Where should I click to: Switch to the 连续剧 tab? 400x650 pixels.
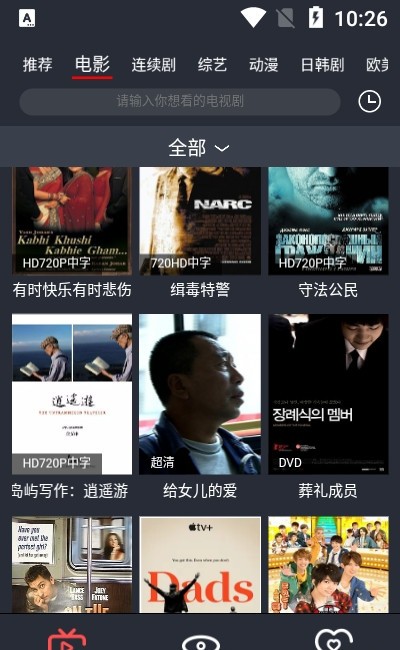[x=153, y=65]
